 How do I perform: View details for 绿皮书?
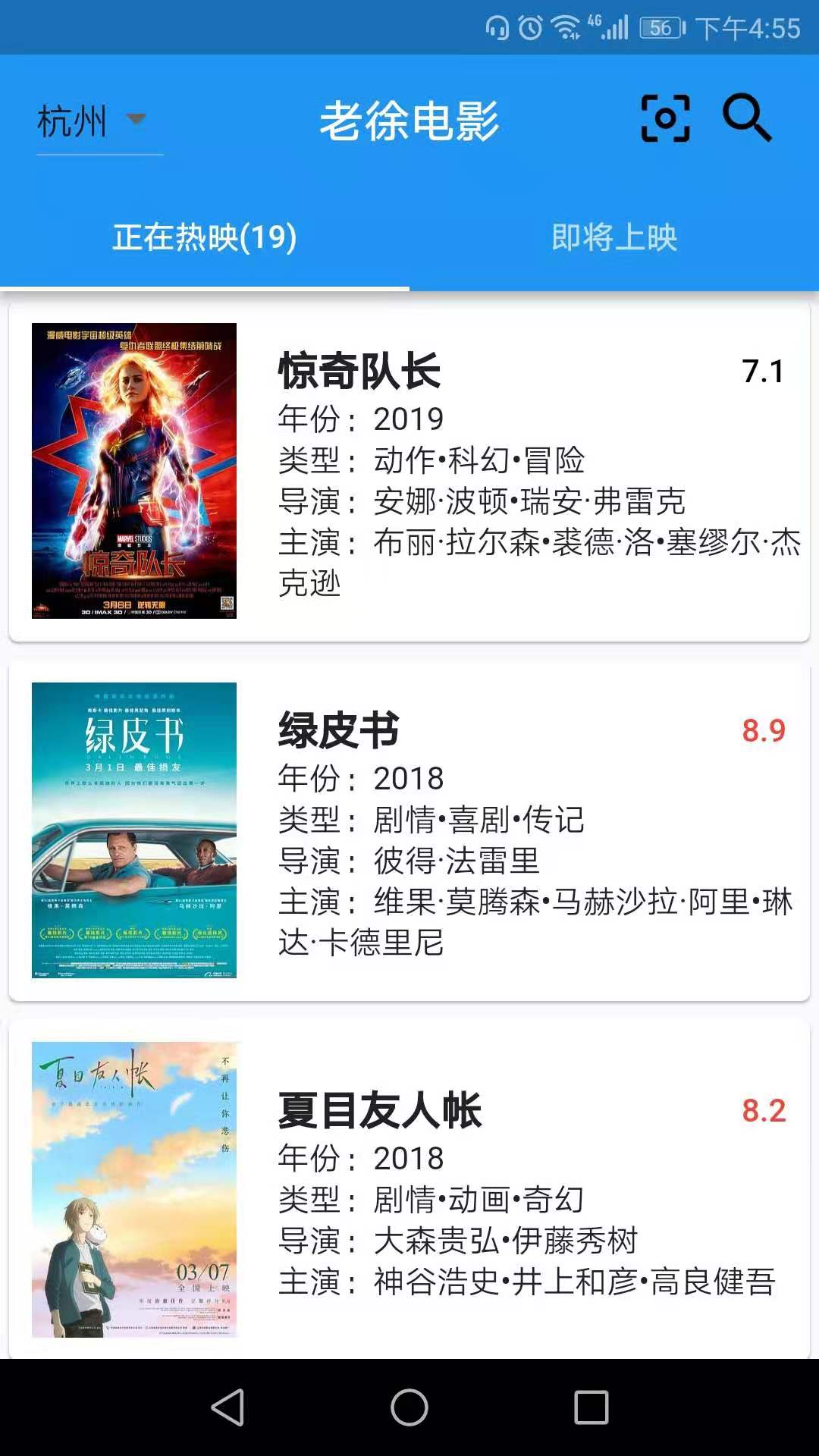[x=409, y=831]
